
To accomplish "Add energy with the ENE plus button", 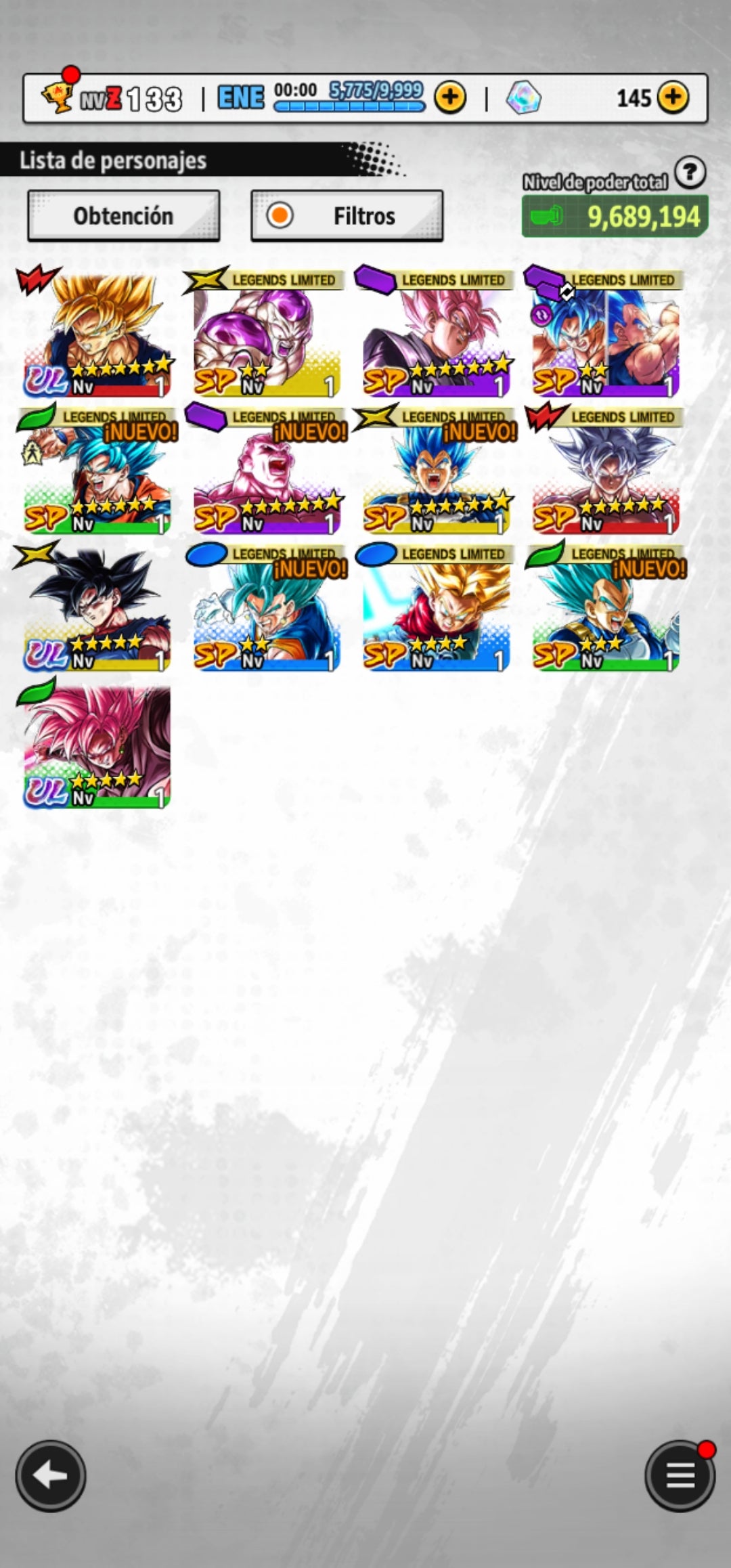I will pos(450,98).
